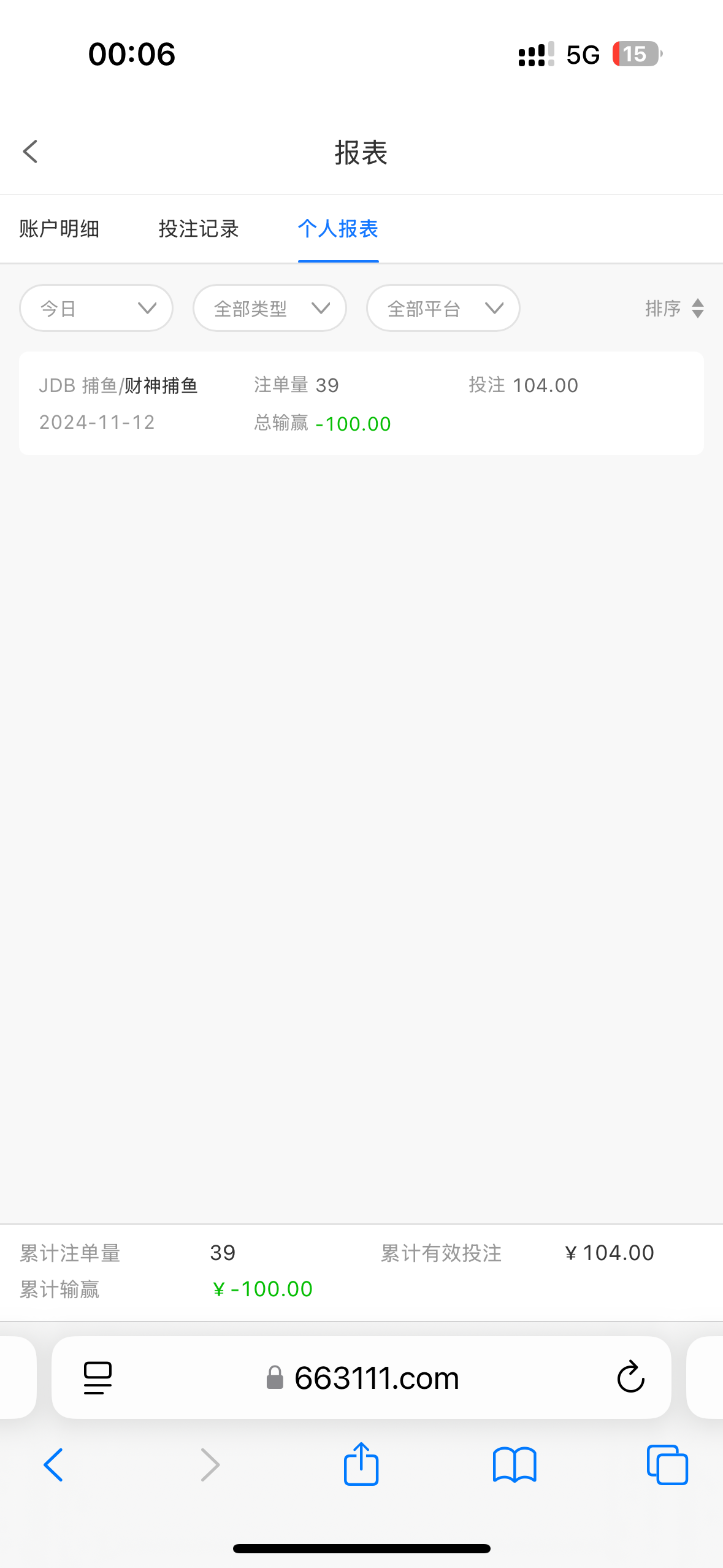This screenshot has height=1568, width=723.
Task: Open Safari's page settings menu
Action: click(x=98, y=1378)
